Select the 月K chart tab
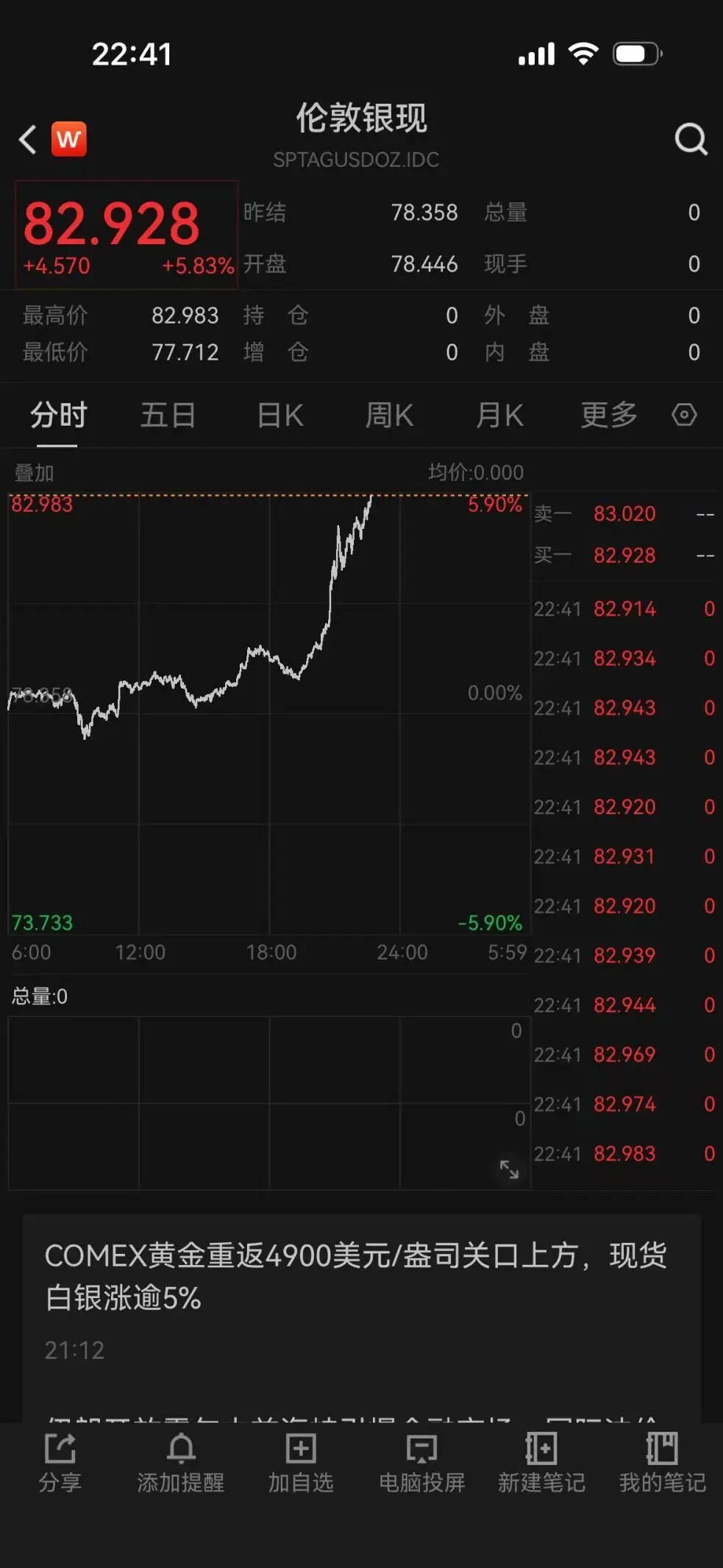Viewport: 723px width, 1568px height. click(499, 416)
